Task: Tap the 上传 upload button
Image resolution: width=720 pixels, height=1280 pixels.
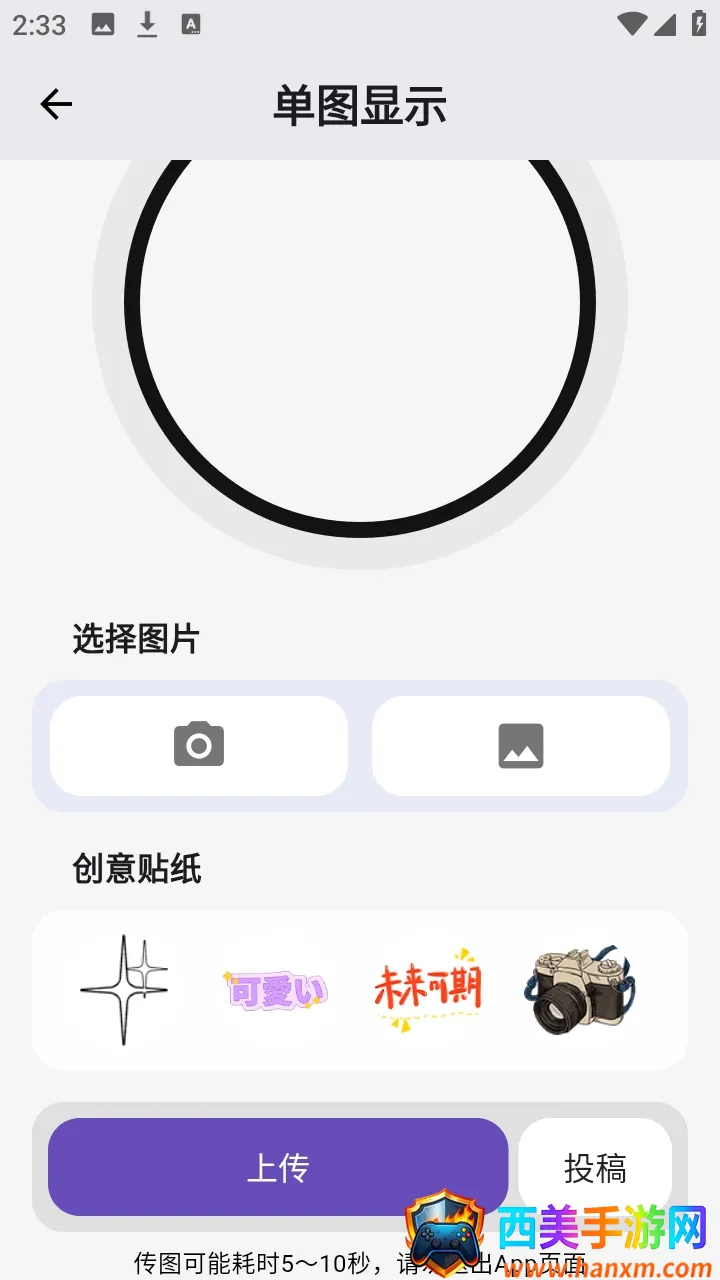Action: (x=278, y=1167)
